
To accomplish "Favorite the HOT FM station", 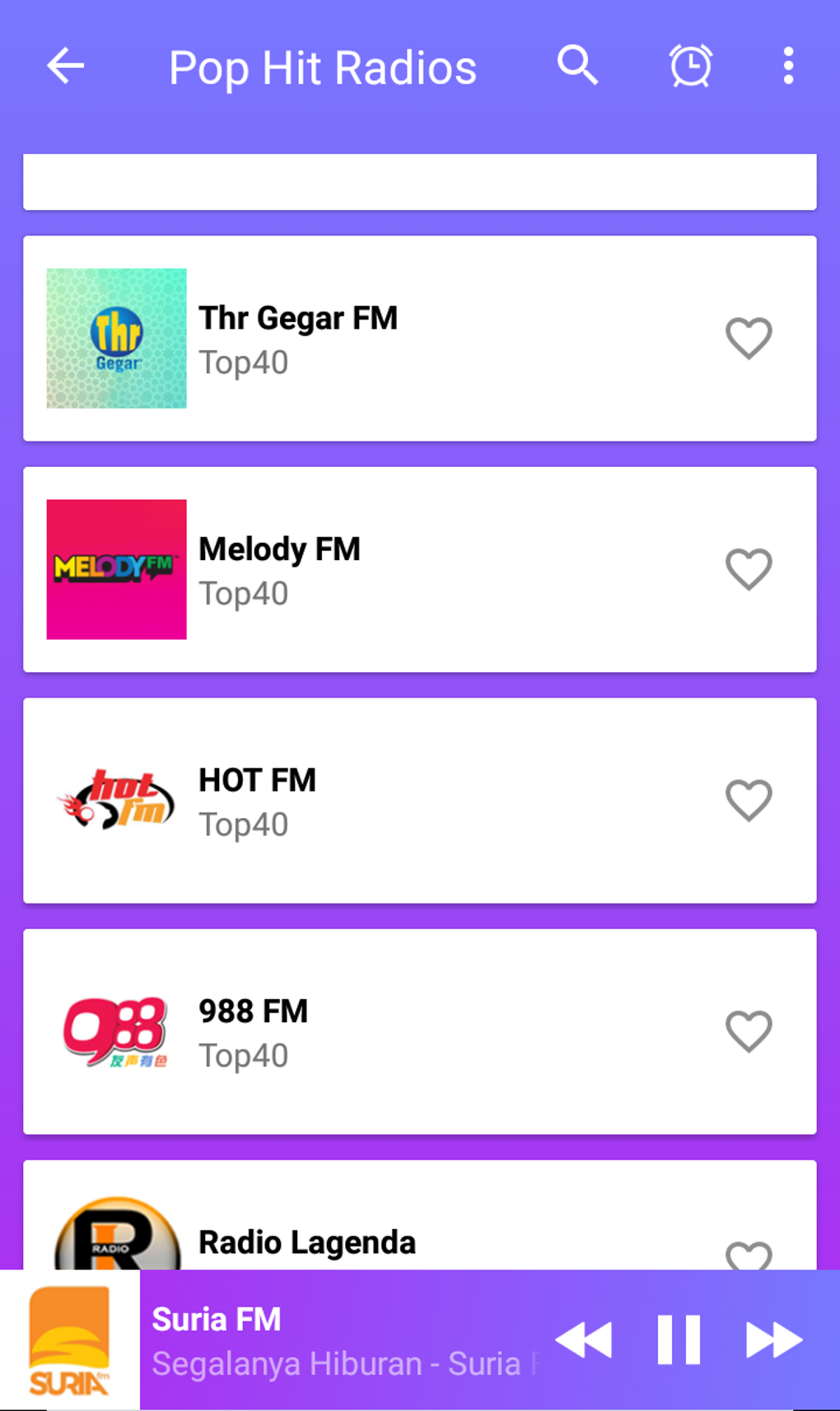I will pos(748,800).
